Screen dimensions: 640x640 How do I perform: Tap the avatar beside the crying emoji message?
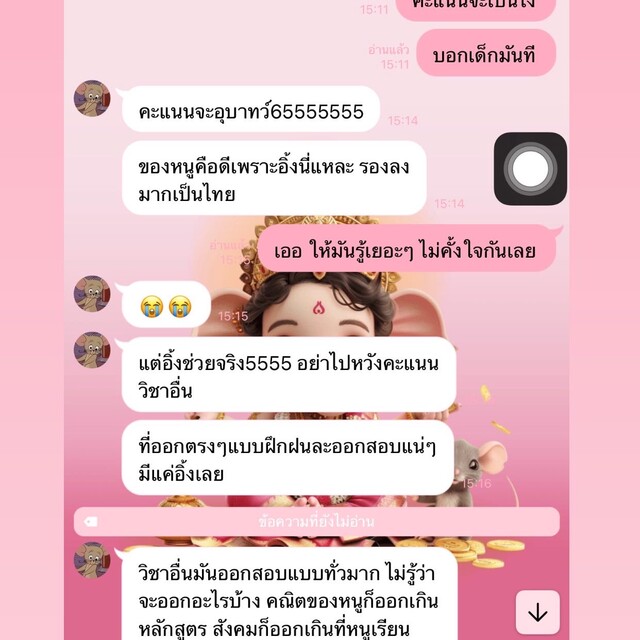click(x=93, y=293)
